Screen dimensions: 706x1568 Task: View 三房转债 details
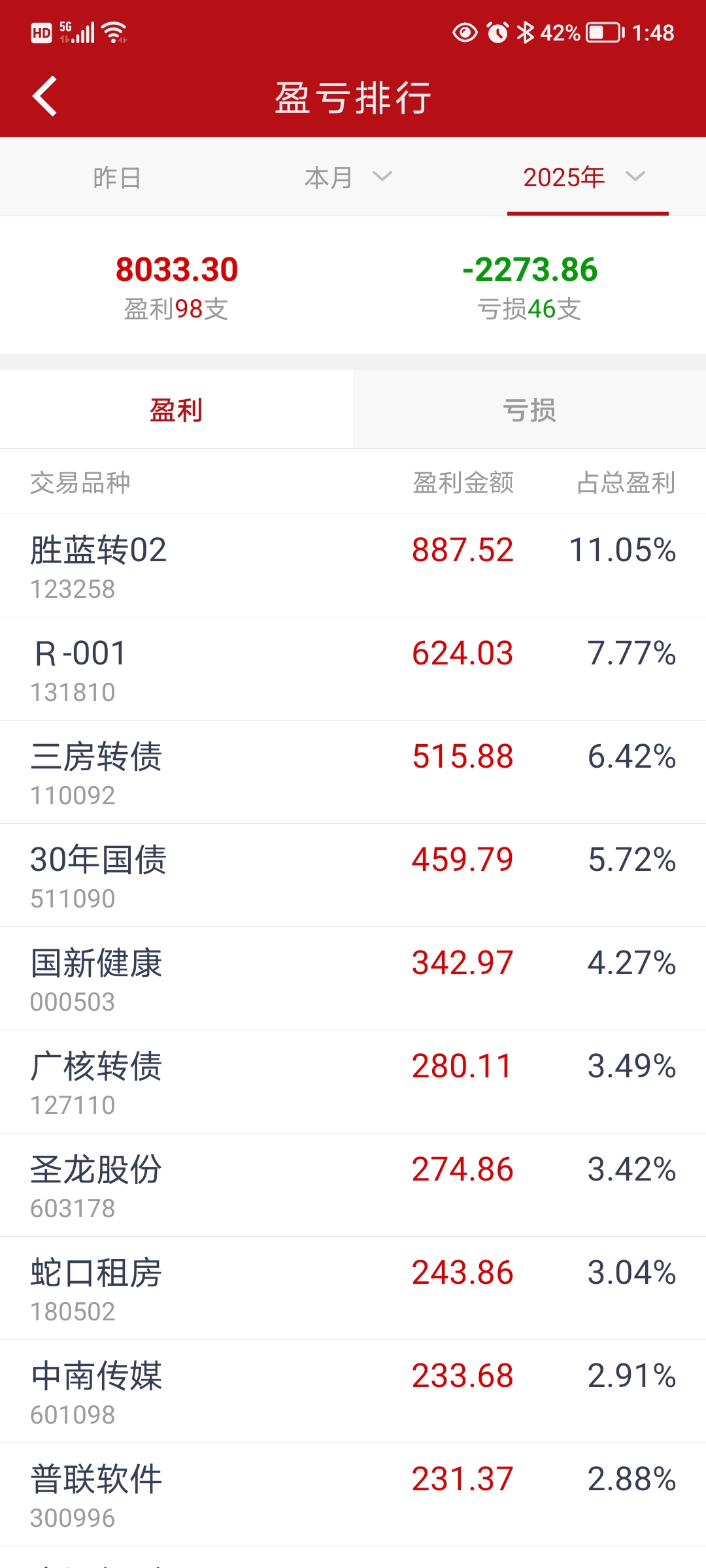(353, 772)
